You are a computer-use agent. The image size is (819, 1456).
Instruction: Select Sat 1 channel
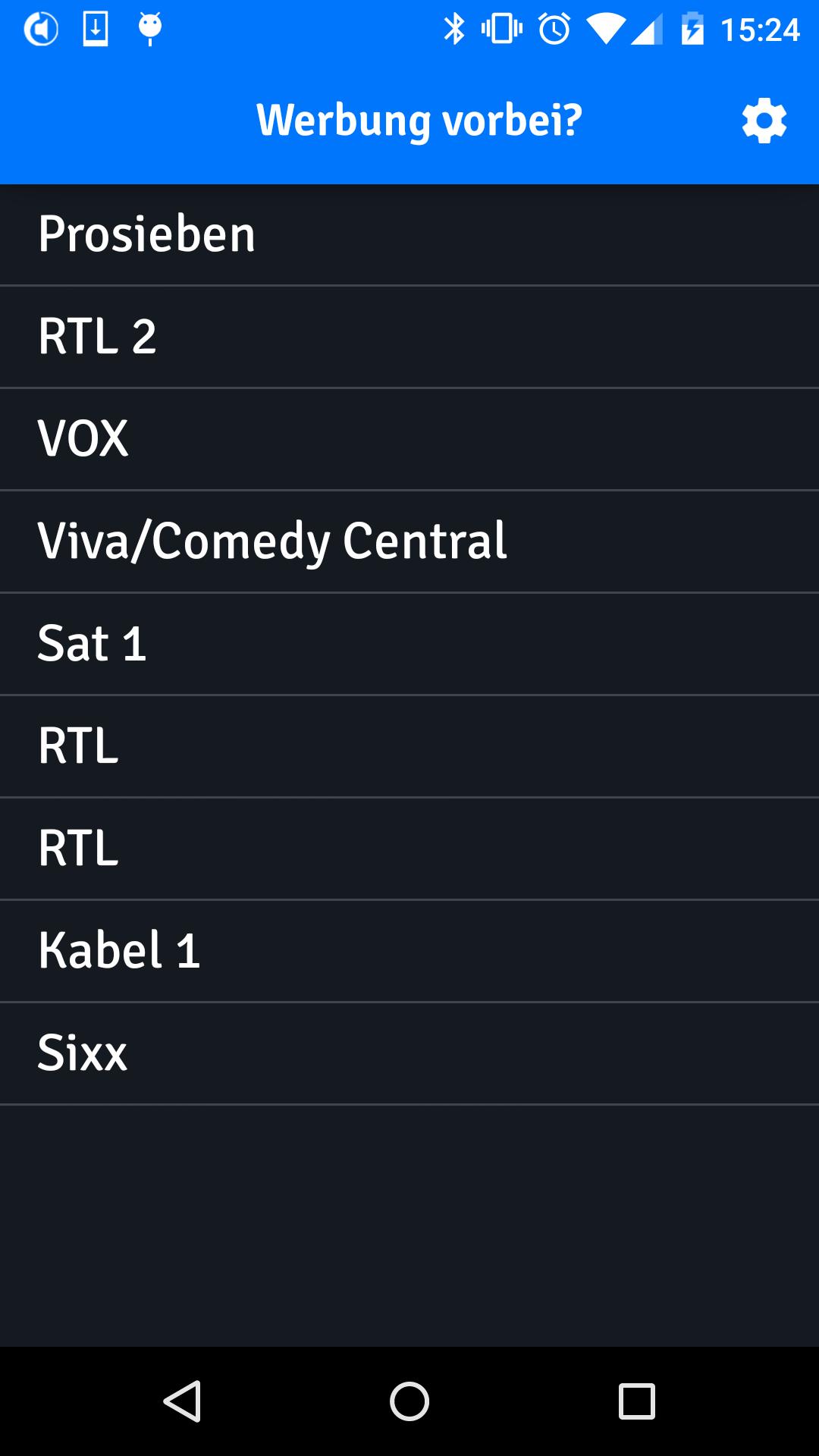pyautogui.click(x=409, y=644)
